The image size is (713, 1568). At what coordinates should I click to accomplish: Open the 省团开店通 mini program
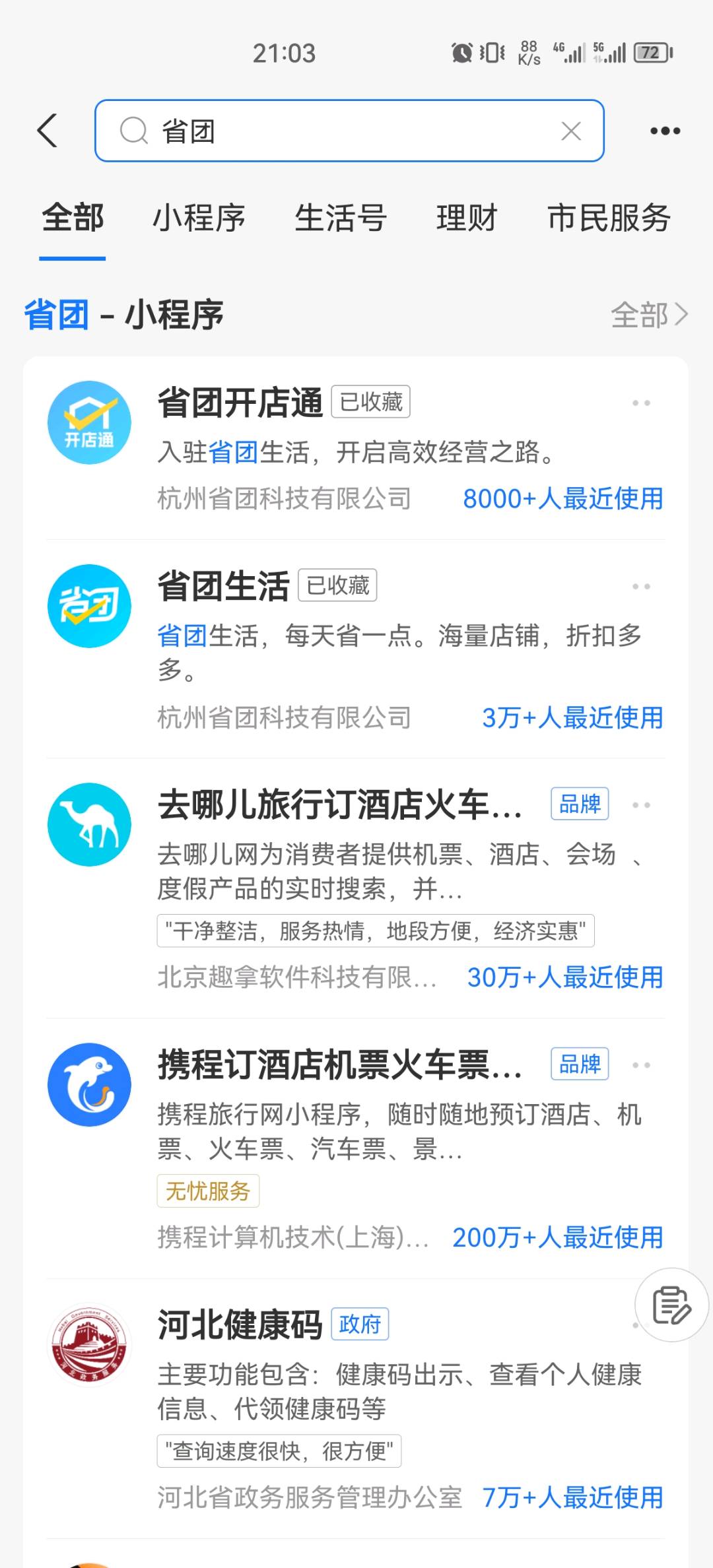[356, 449]
